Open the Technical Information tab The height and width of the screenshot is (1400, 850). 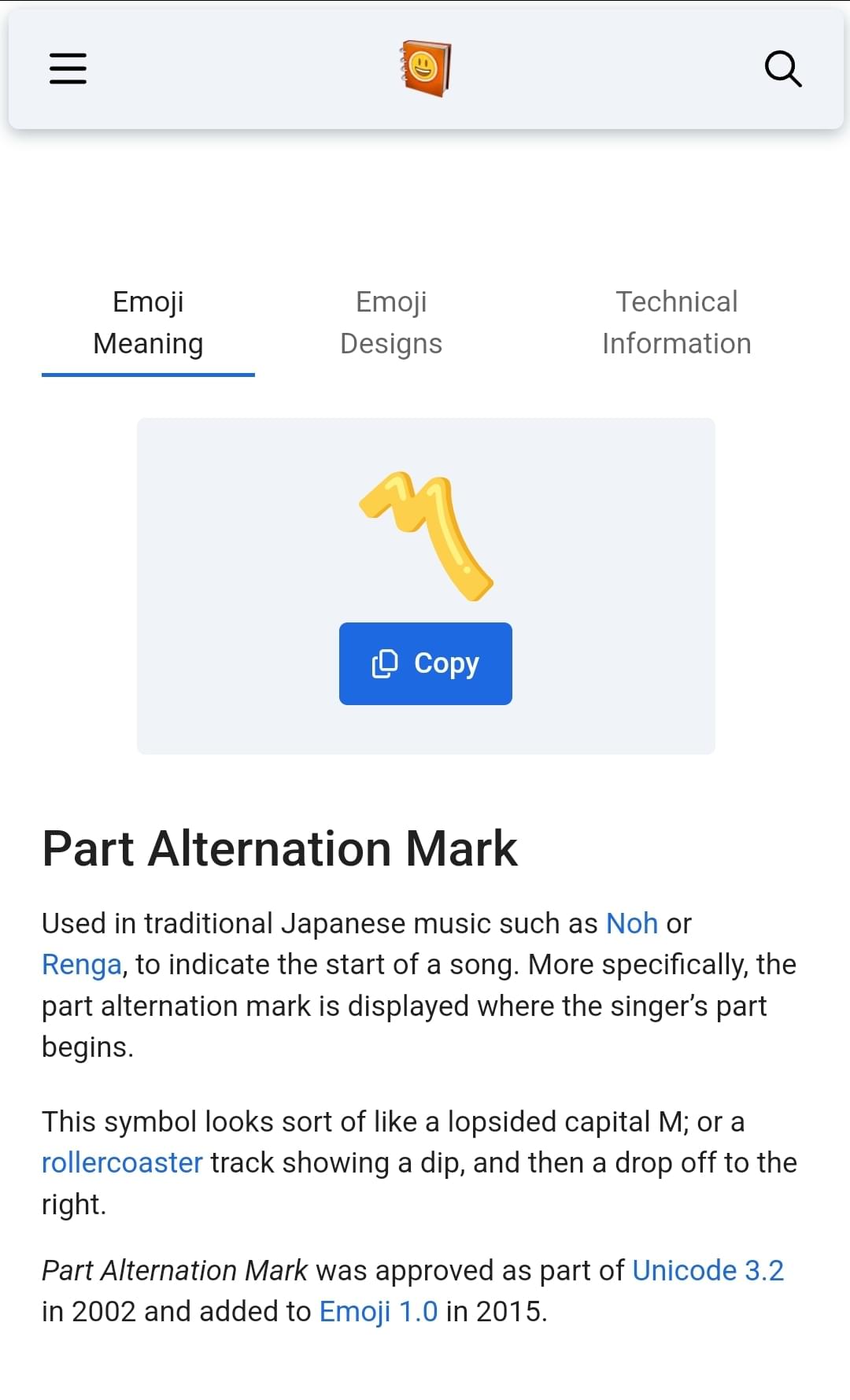pyautogui.click(x=677, y=322)
